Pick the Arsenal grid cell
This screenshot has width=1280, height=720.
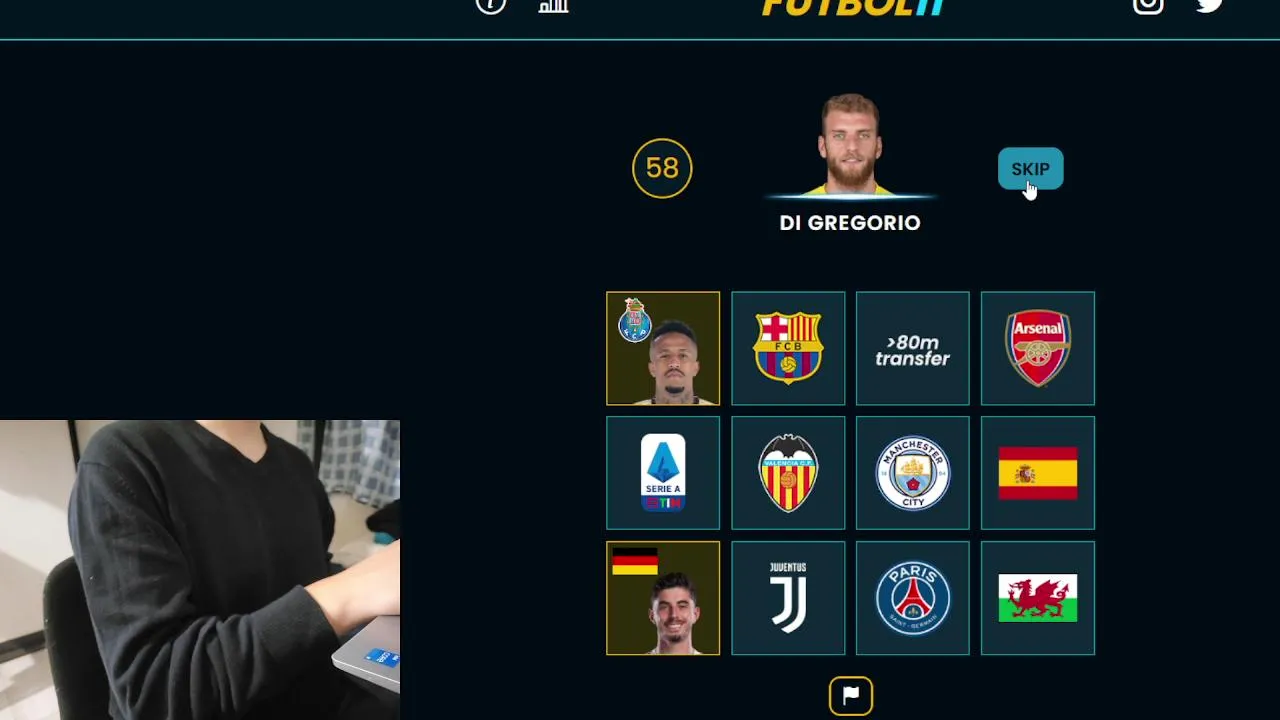point(1038,348)
